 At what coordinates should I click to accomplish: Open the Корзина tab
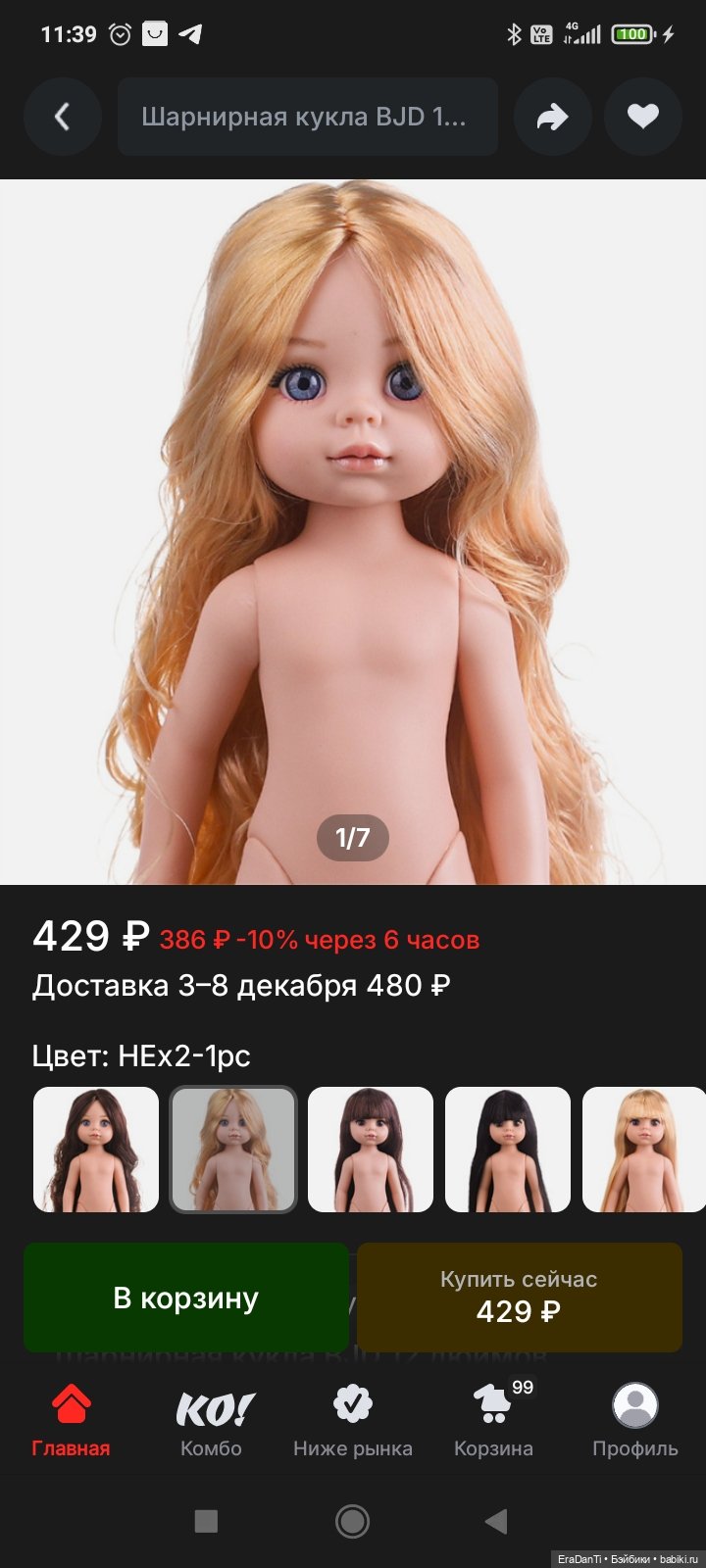[x=493, y=1421]
